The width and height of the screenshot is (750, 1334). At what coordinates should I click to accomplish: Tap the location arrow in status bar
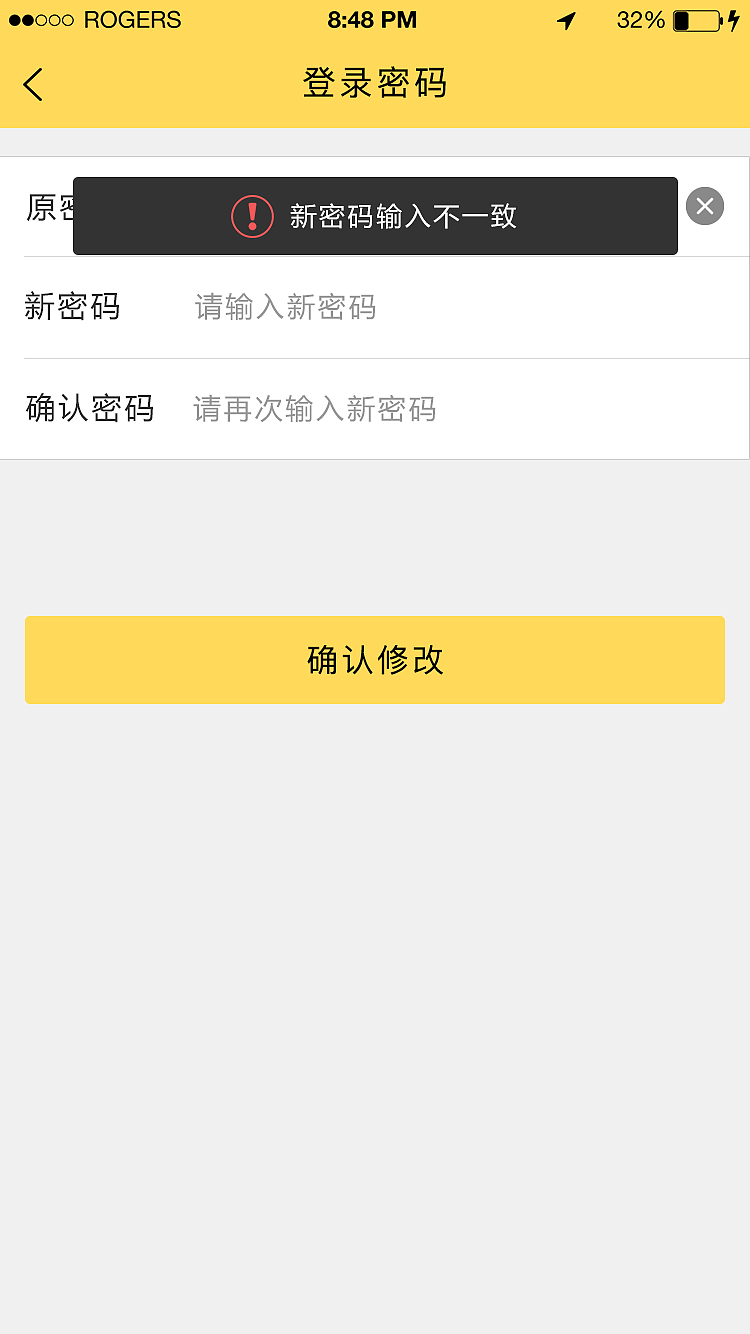566,20
